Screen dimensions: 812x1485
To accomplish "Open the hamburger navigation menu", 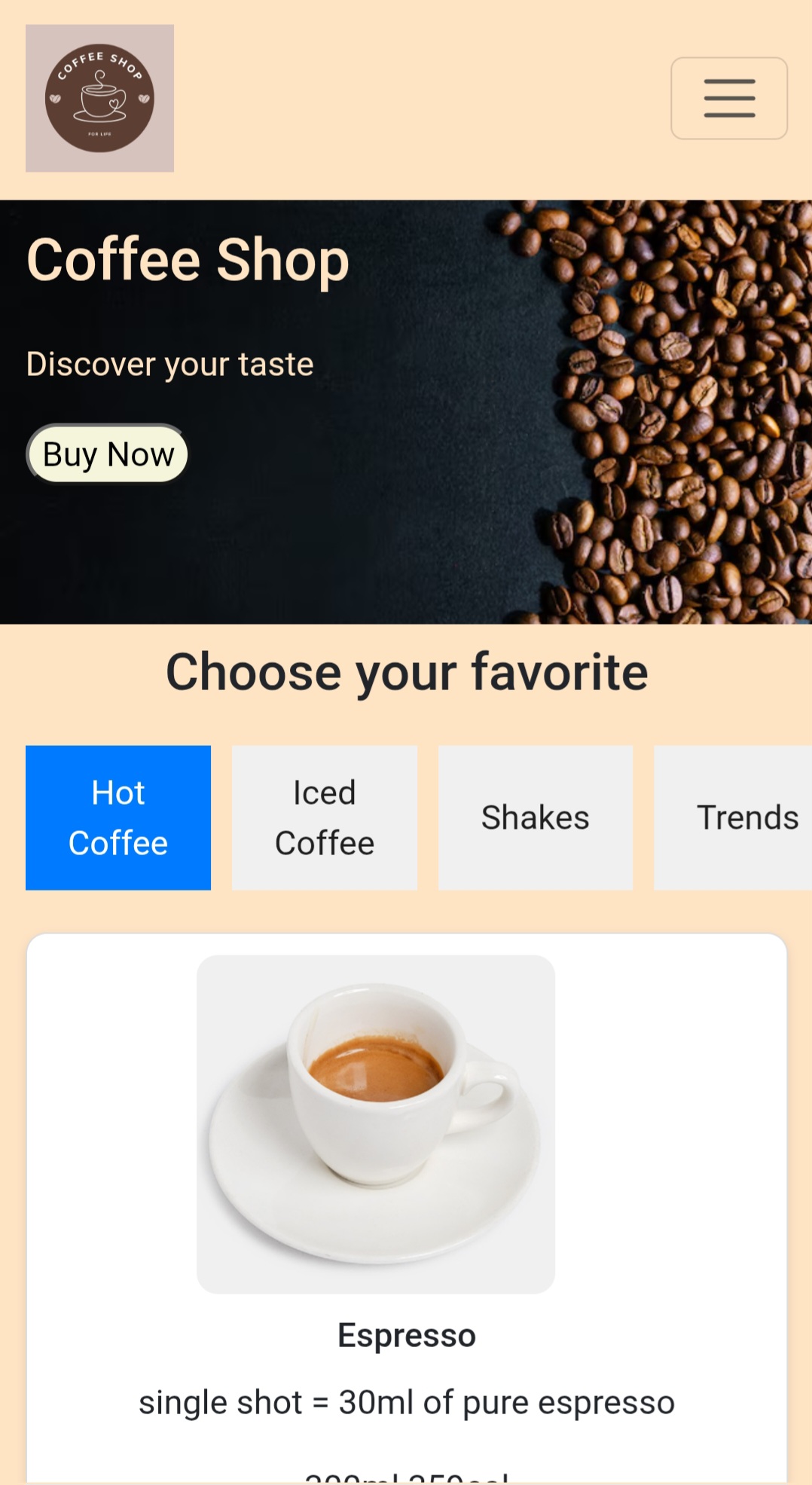I will pyautogui.click(x=728, y=98).
